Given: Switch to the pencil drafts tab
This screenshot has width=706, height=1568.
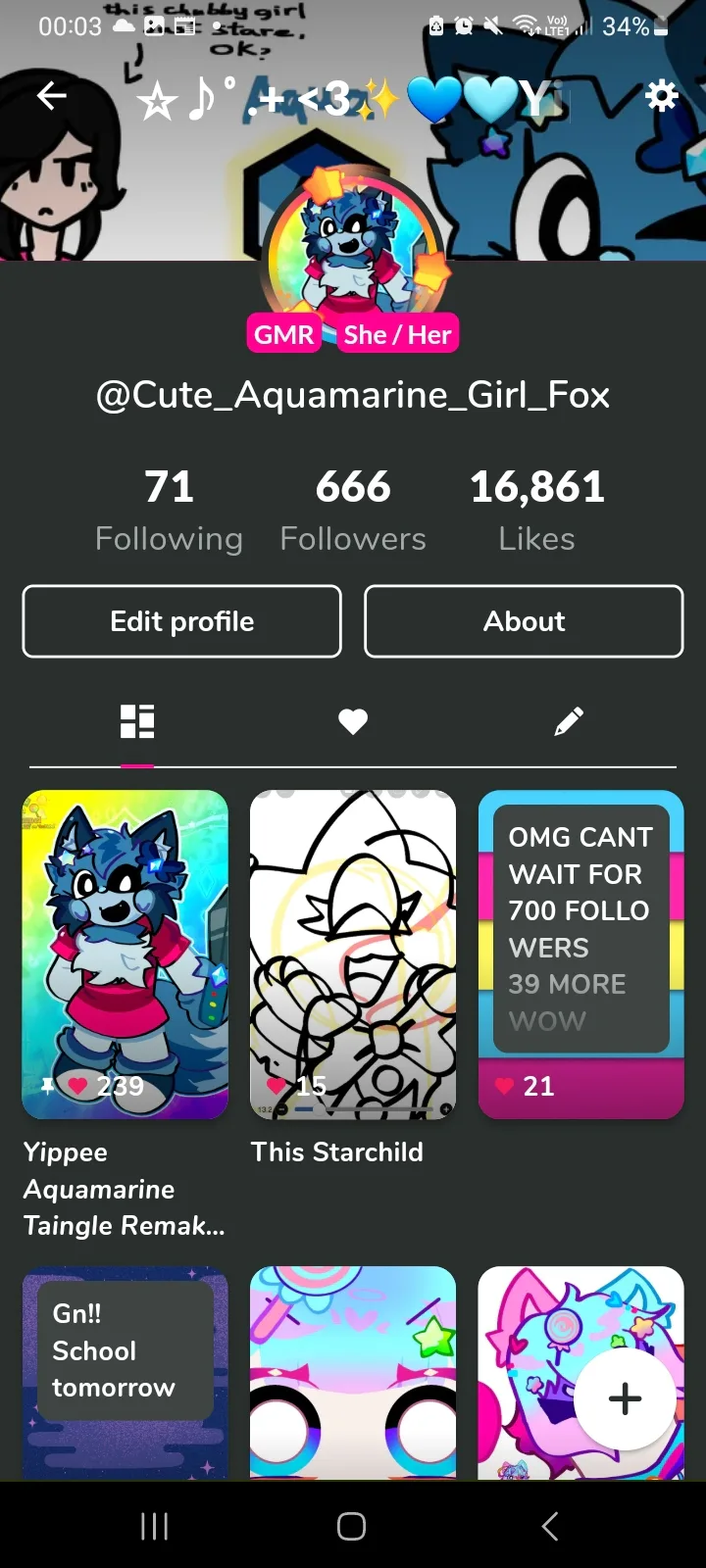Looking at the screenshot, I should (569, 721).
